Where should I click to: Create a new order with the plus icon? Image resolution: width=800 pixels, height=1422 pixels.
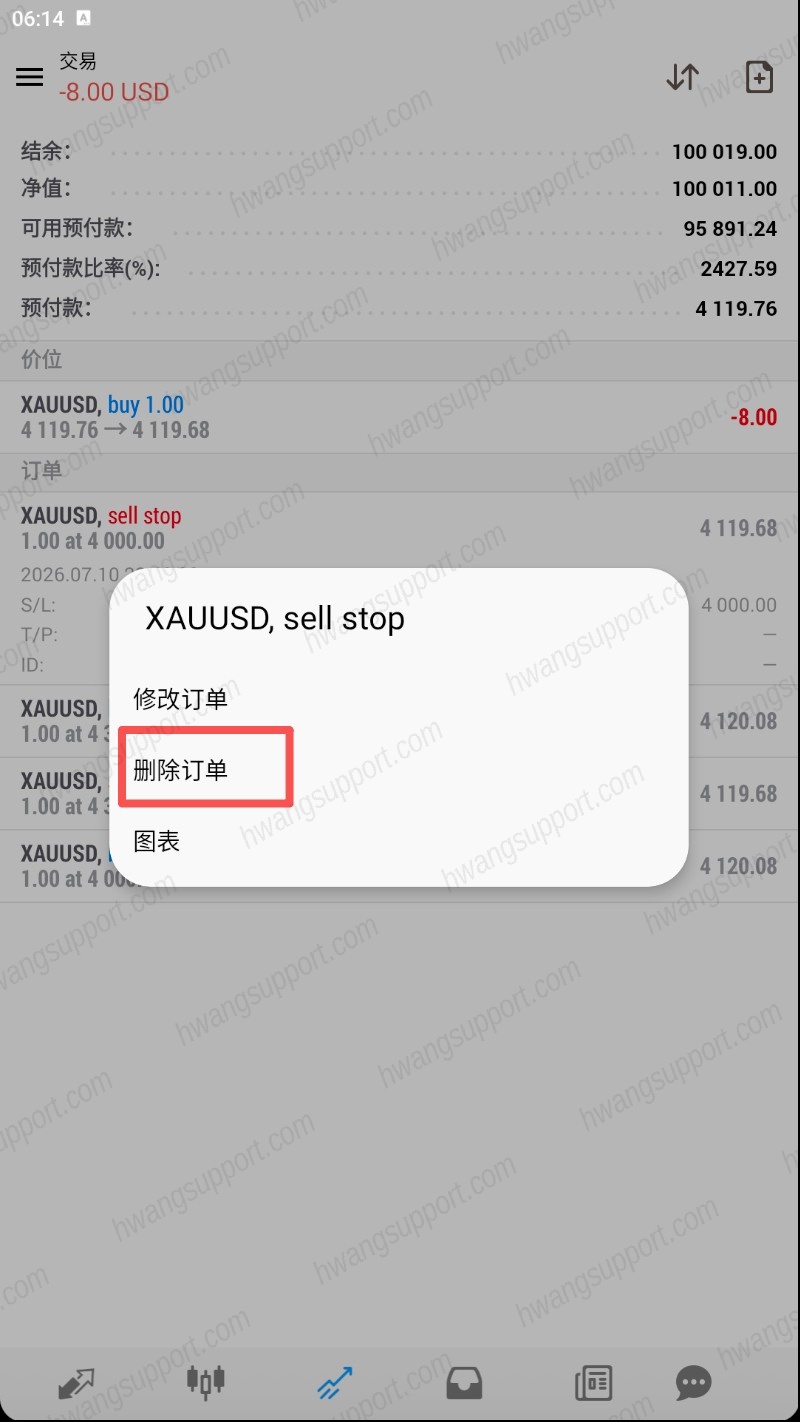coord(760,77)
